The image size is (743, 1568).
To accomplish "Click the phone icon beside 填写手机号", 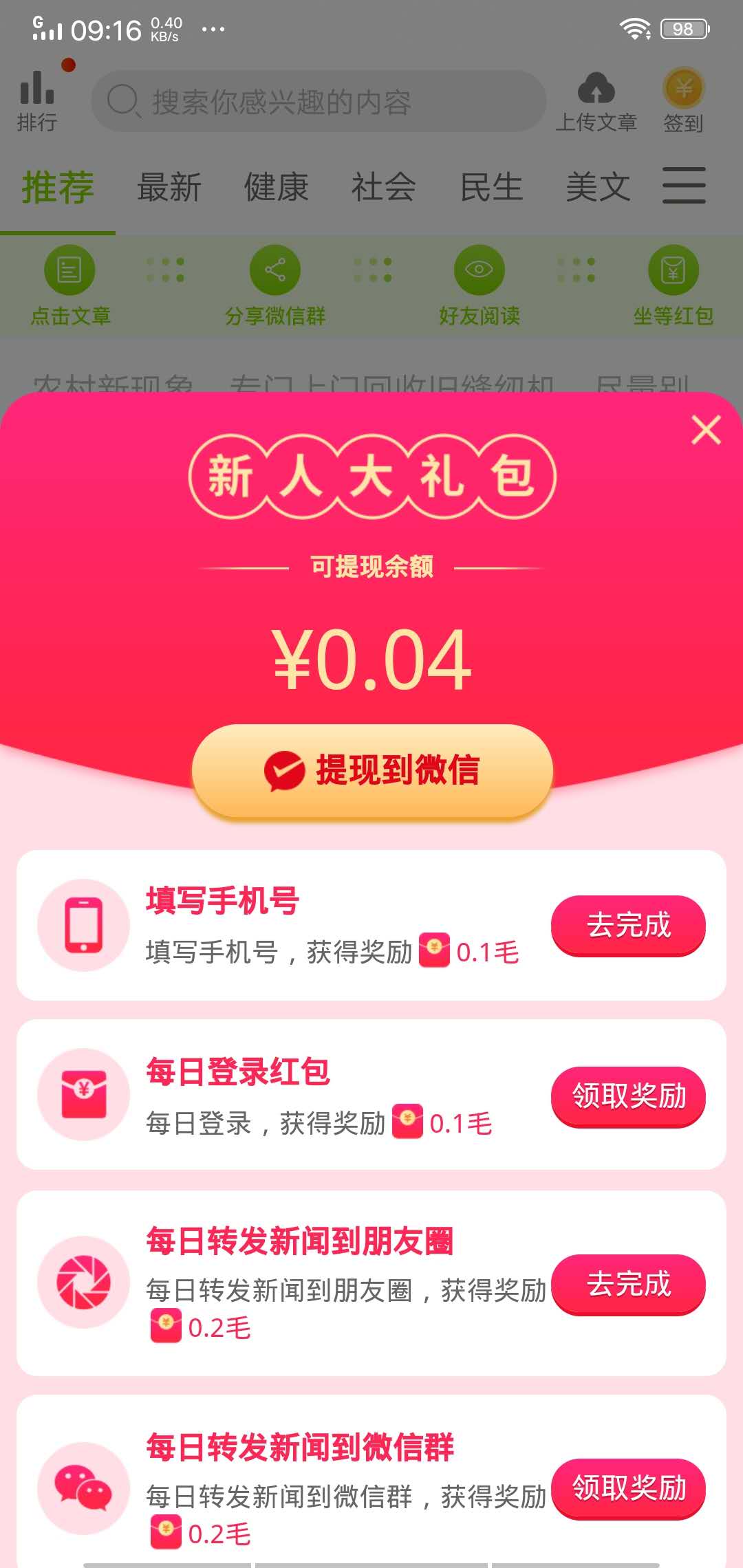I will 83,925.
